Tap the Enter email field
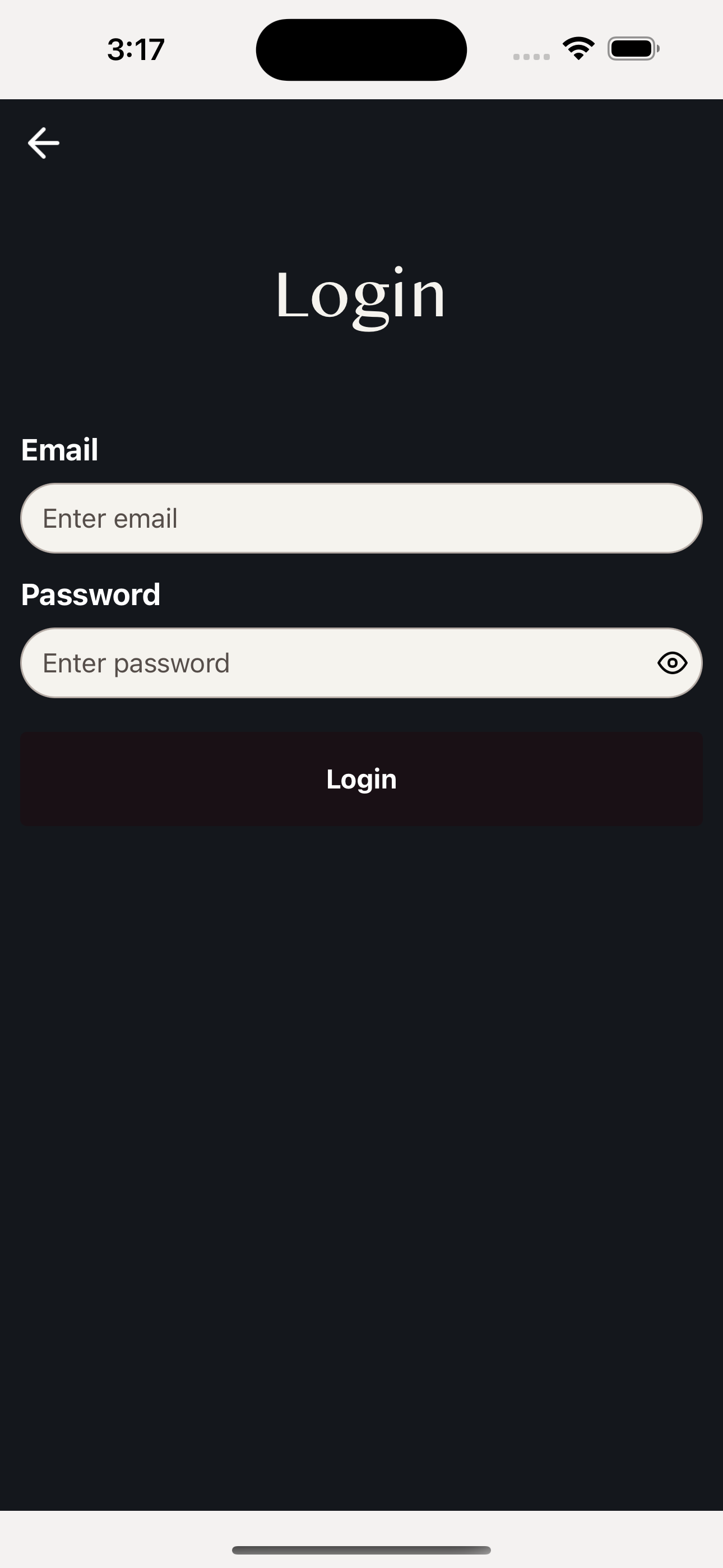This screenshot has width=723, height=1568. click(x=361, y=518)
